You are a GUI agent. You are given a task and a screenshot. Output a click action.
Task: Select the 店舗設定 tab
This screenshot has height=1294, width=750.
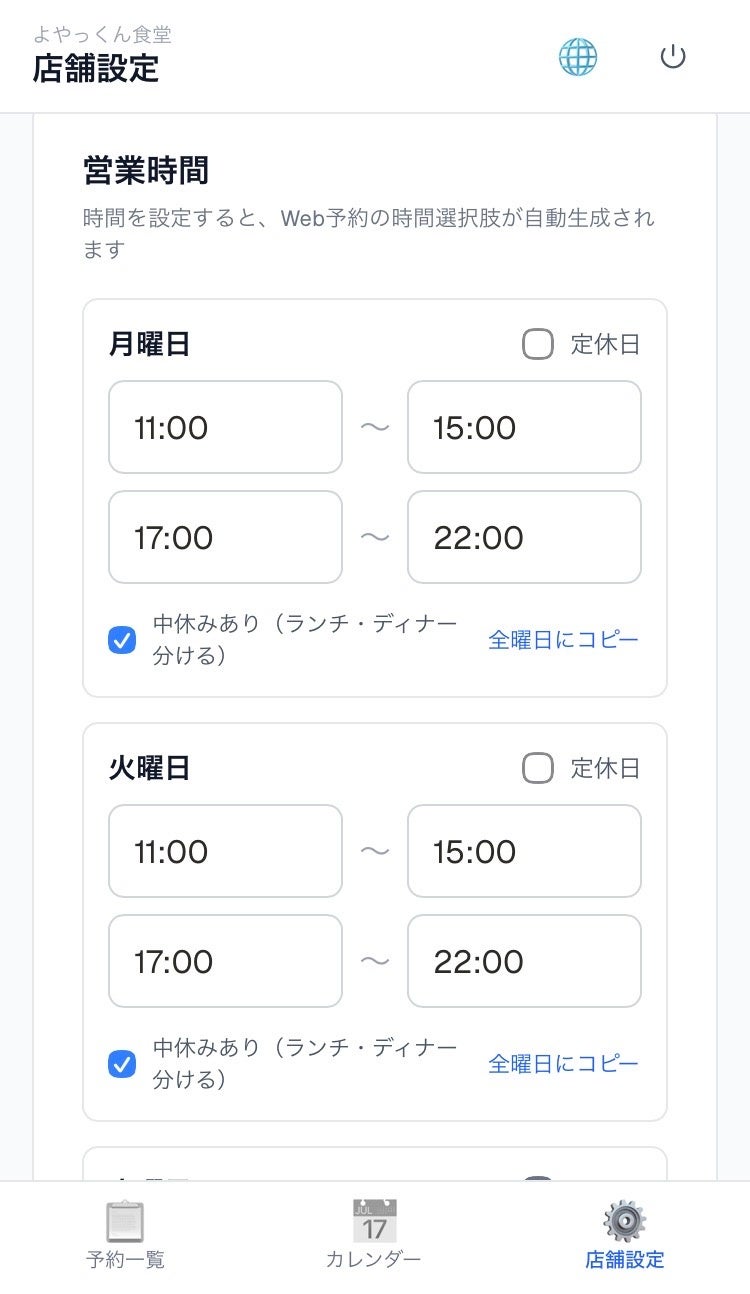click(624, 1236)
